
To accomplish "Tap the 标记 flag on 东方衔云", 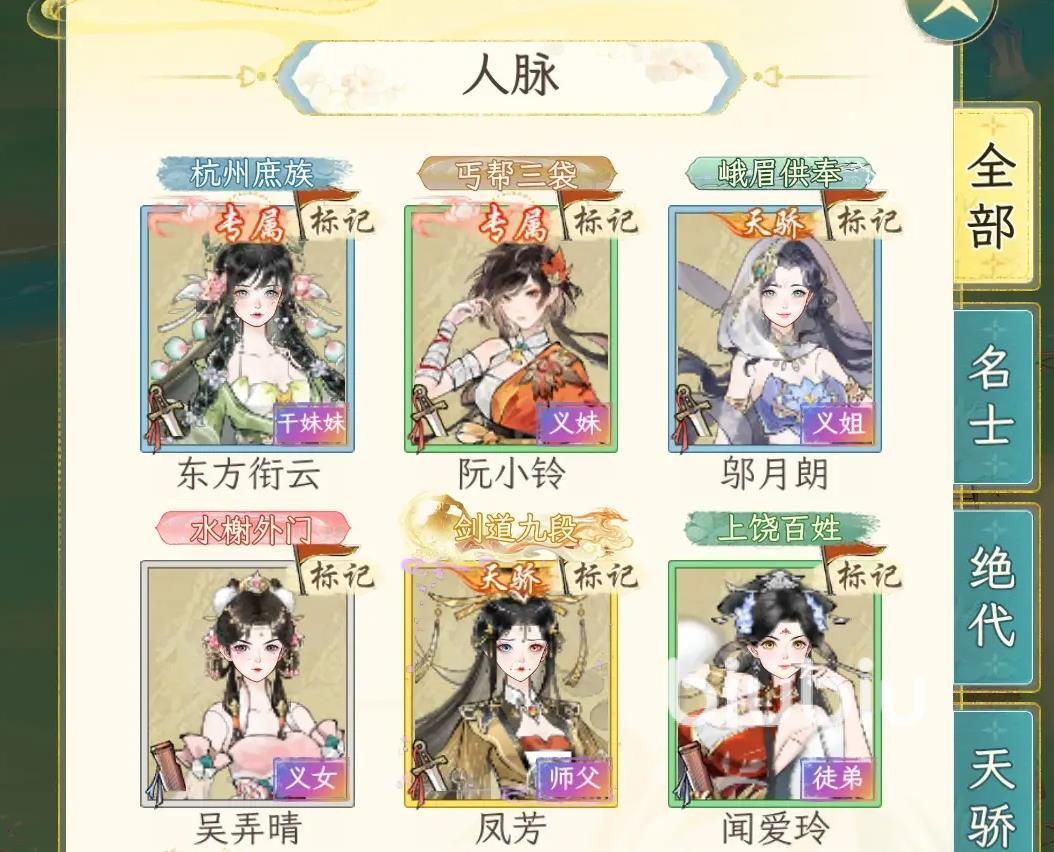I will [x=338, y=218].
